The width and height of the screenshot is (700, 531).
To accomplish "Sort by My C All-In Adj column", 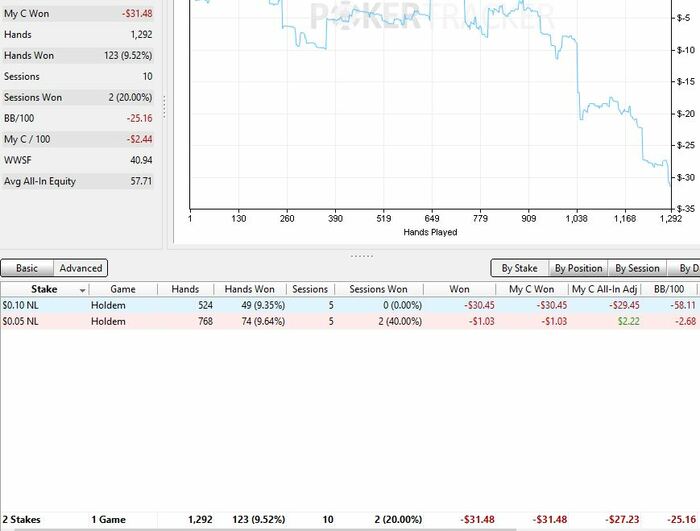I will coord(606,289).
